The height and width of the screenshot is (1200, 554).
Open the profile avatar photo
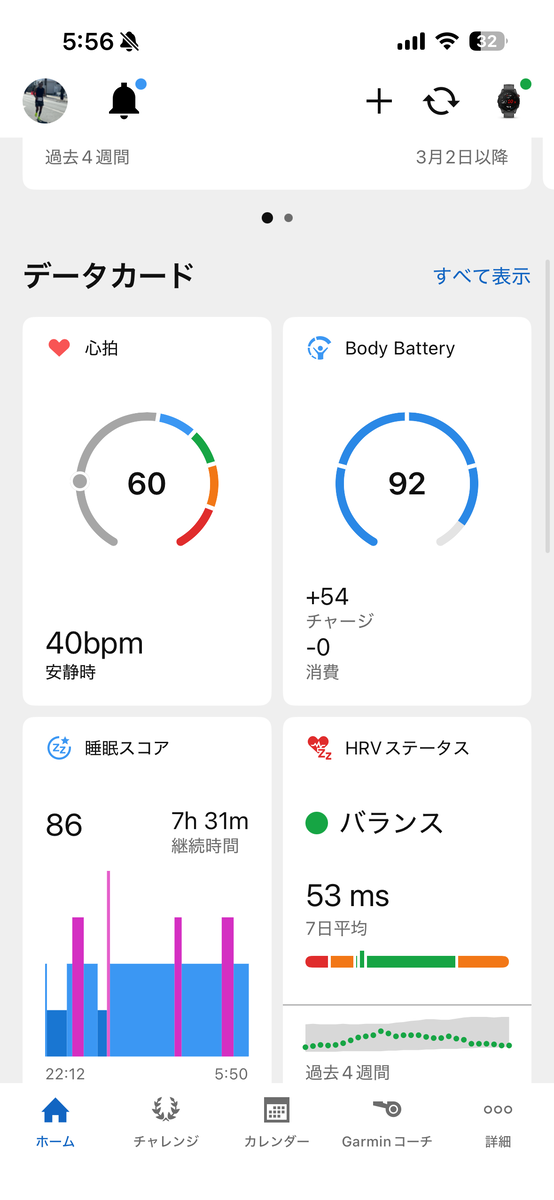point(45,101)
